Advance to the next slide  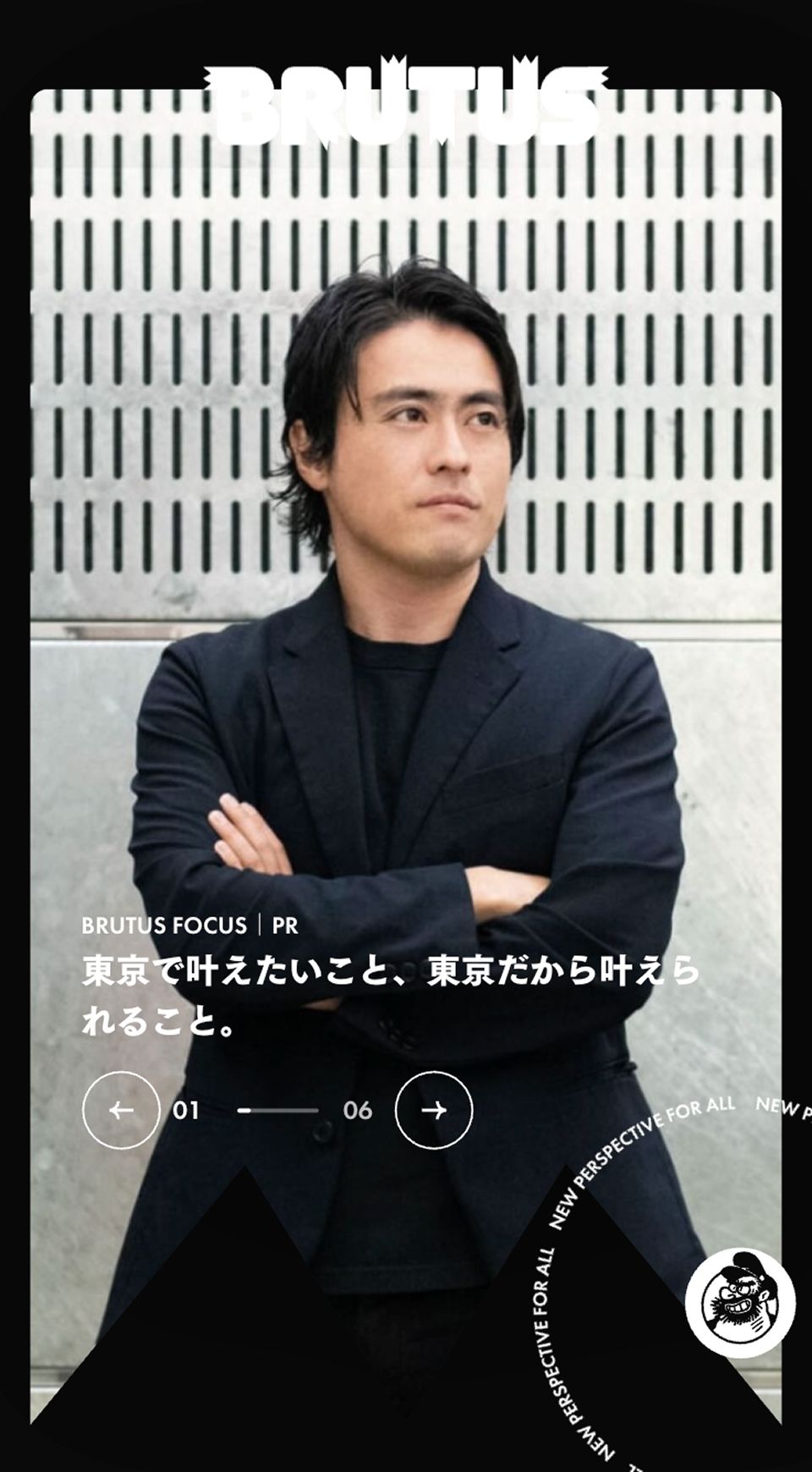click(x=434, y=1110)
